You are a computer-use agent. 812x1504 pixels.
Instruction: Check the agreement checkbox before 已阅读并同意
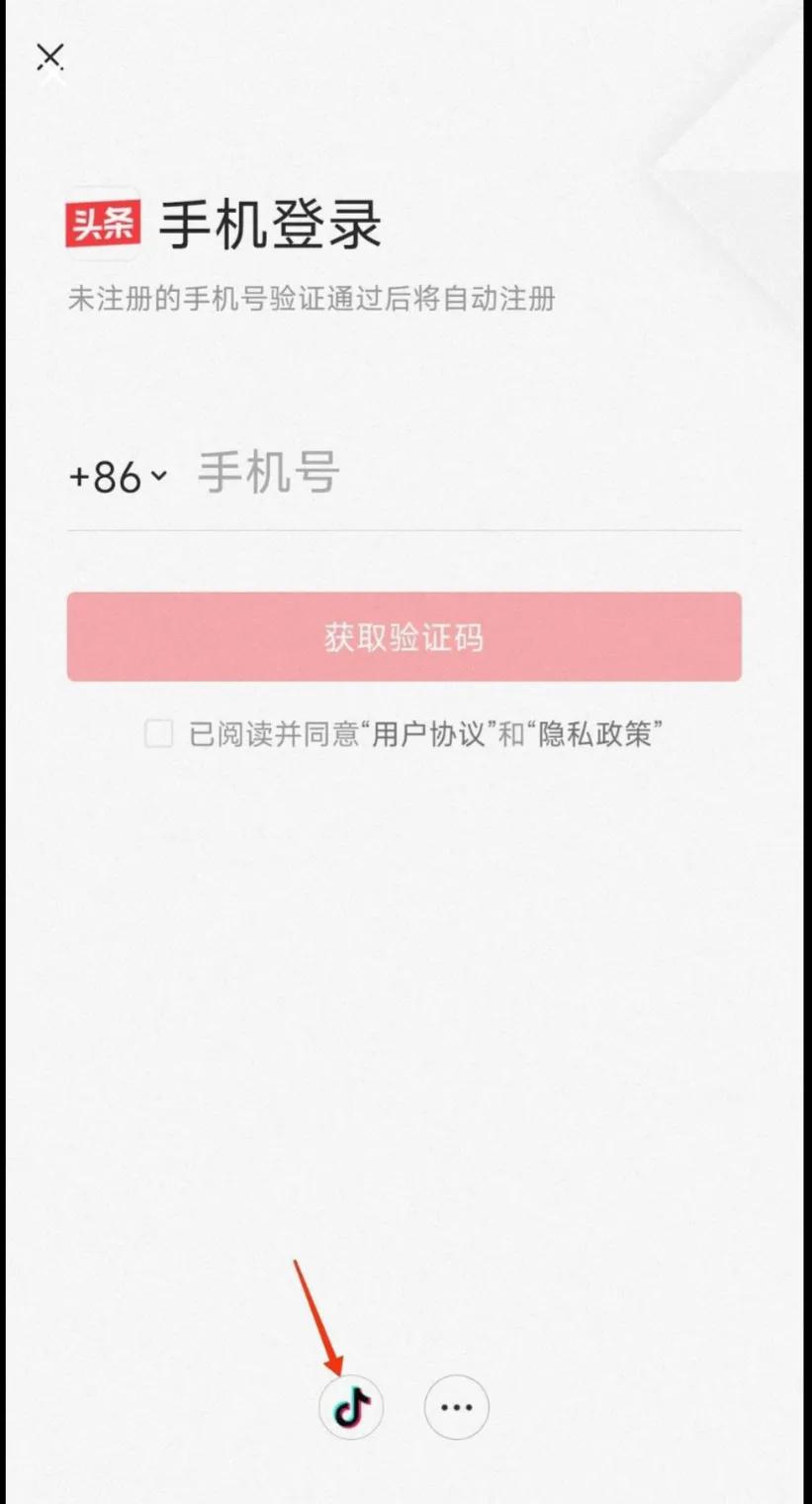(158, 735)
